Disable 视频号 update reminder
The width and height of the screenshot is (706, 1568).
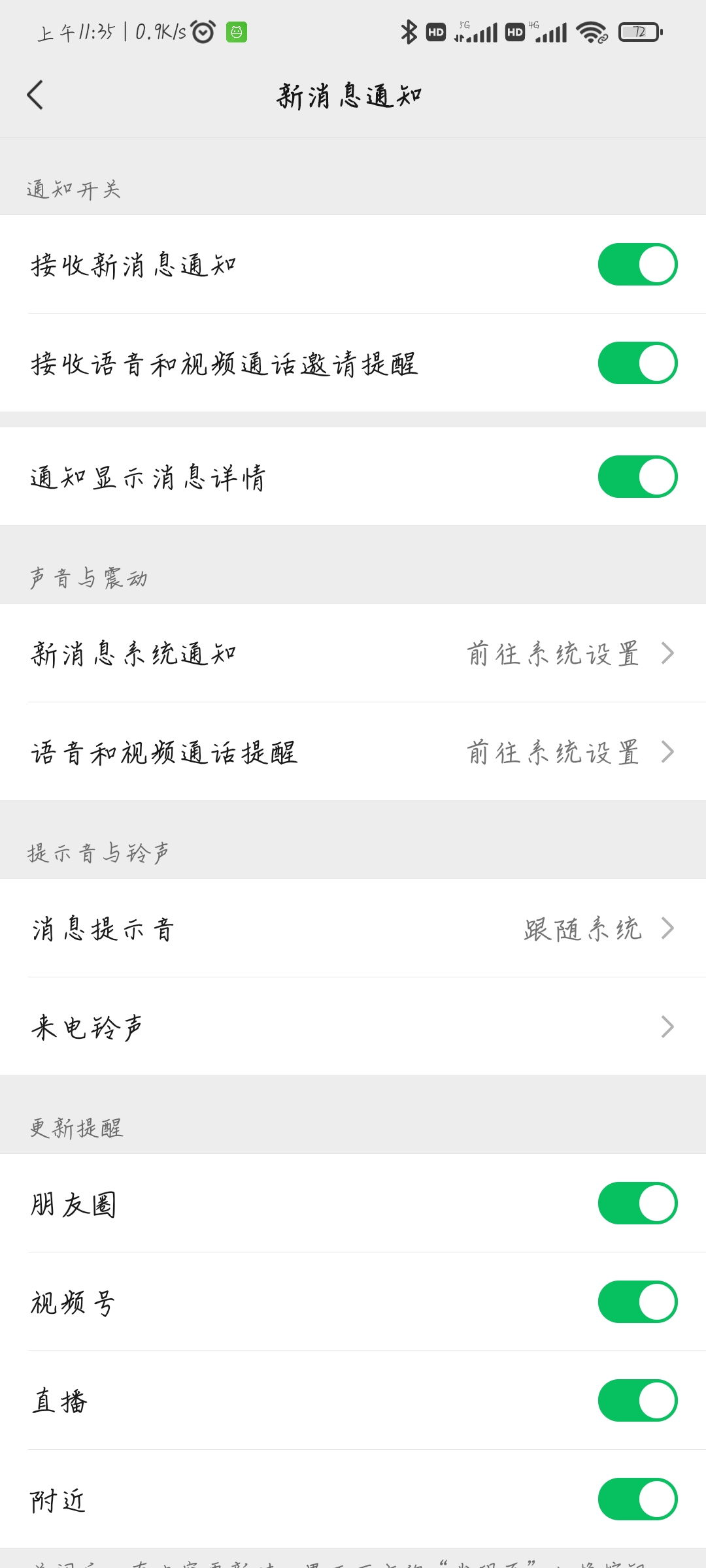point(637,1302)
